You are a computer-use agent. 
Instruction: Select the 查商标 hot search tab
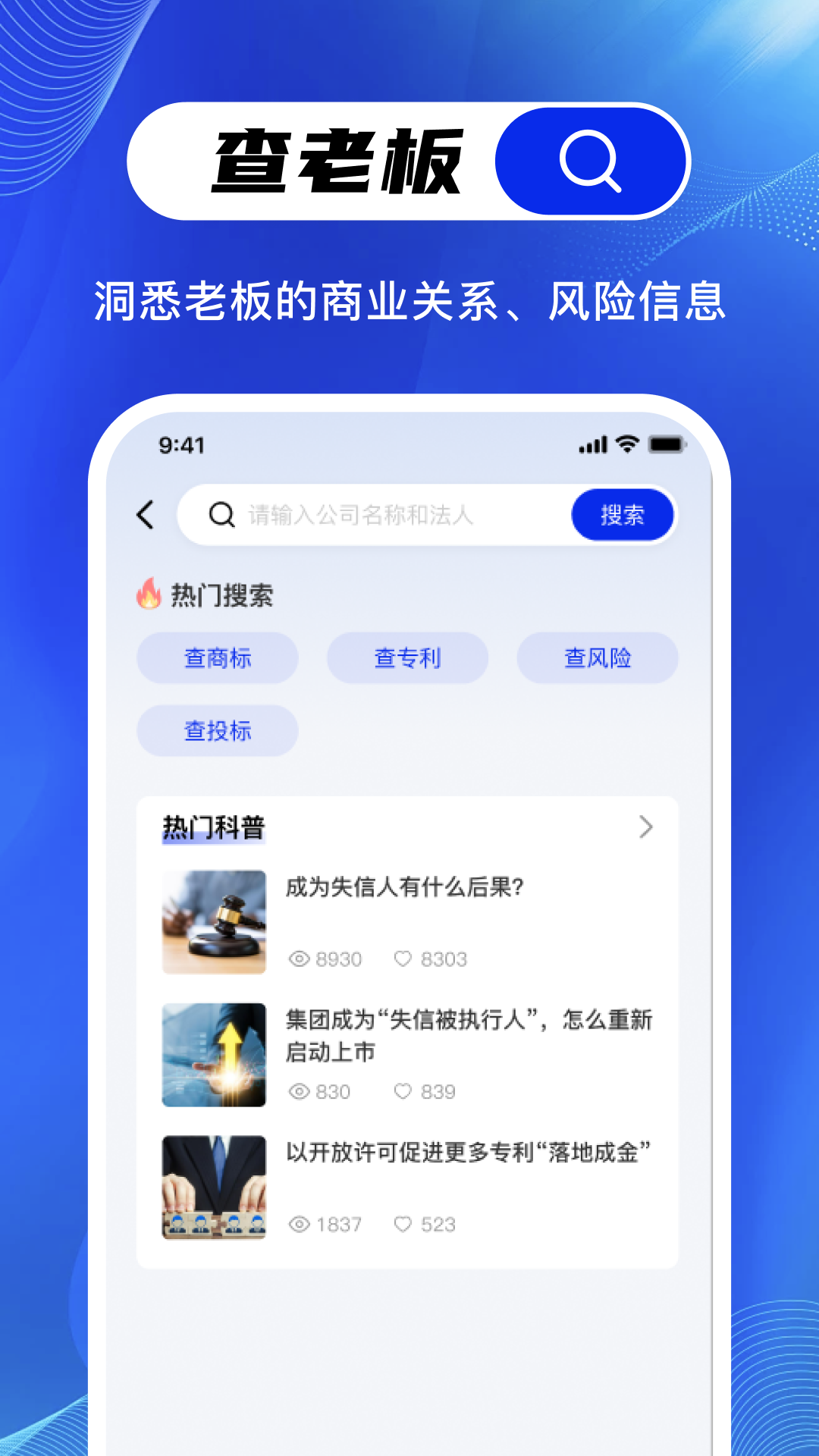pos(217,658)
